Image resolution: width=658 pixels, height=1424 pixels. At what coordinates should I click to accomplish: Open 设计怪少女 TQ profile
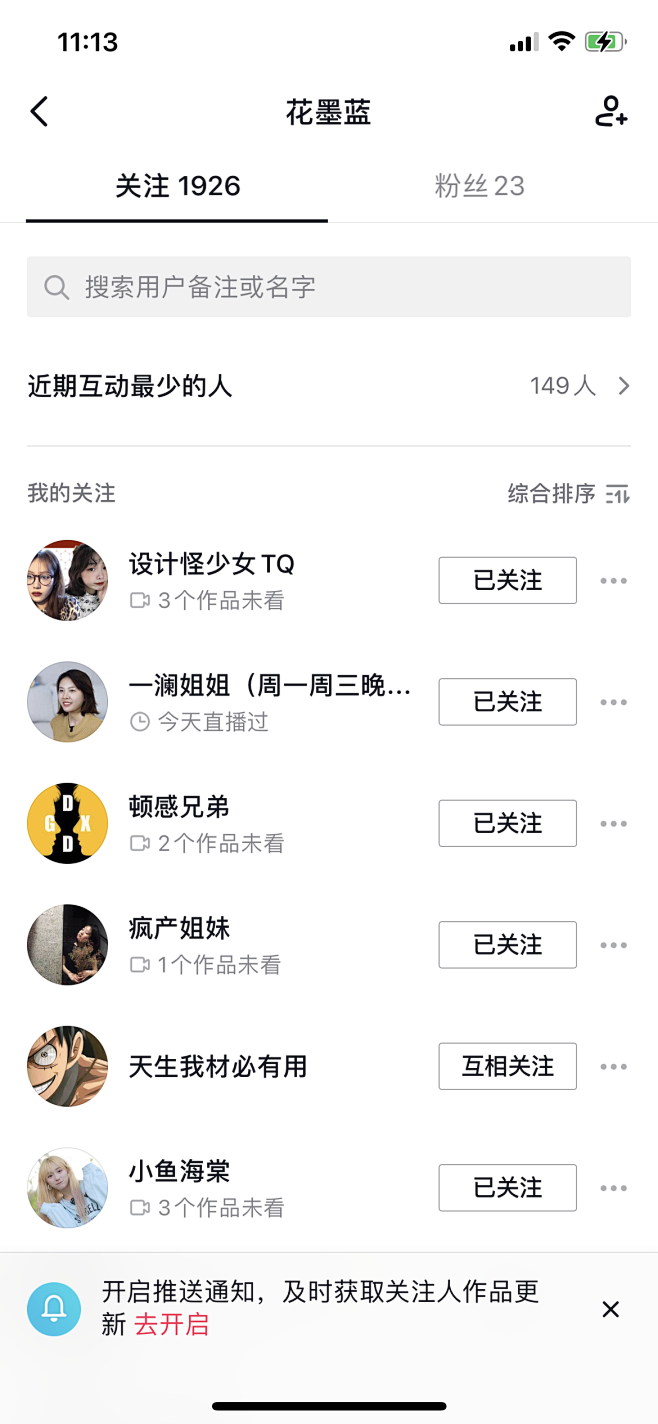click(x=211, y=565)
